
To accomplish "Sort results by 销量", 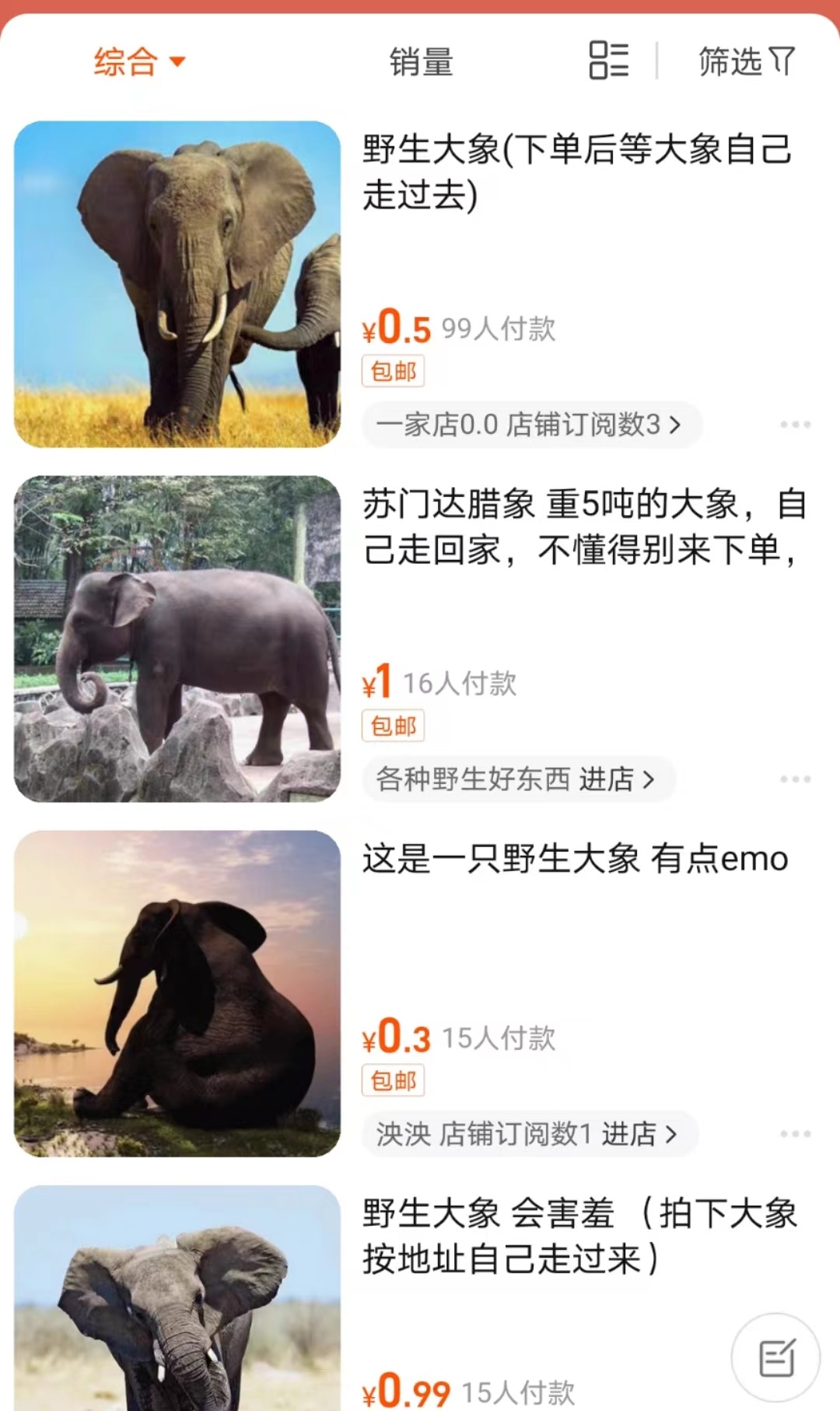I will pyautogui.click(x=421, y=61).
